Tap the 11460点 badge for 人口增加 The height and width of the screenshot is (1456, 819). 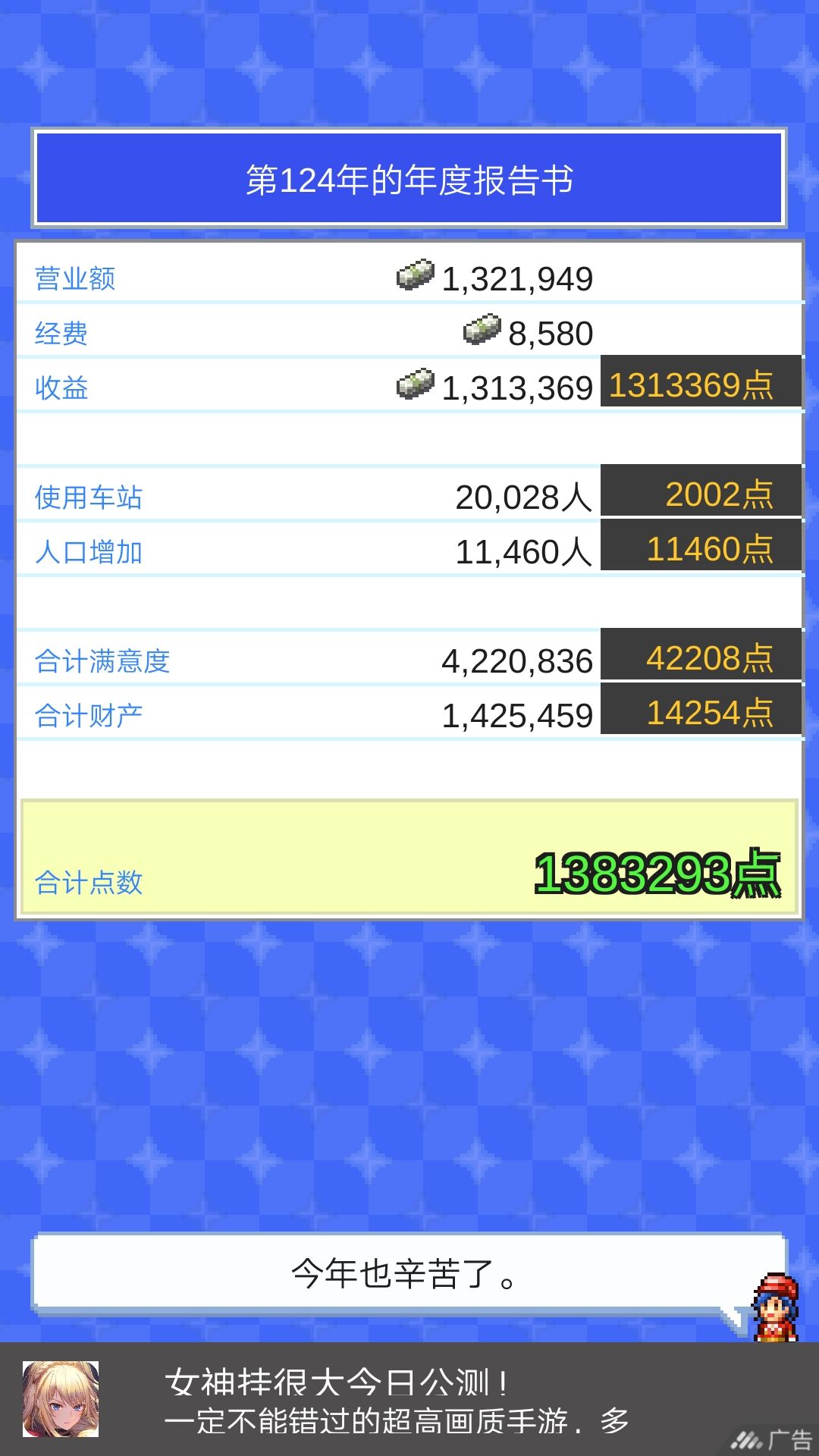(x=698, y=549)
